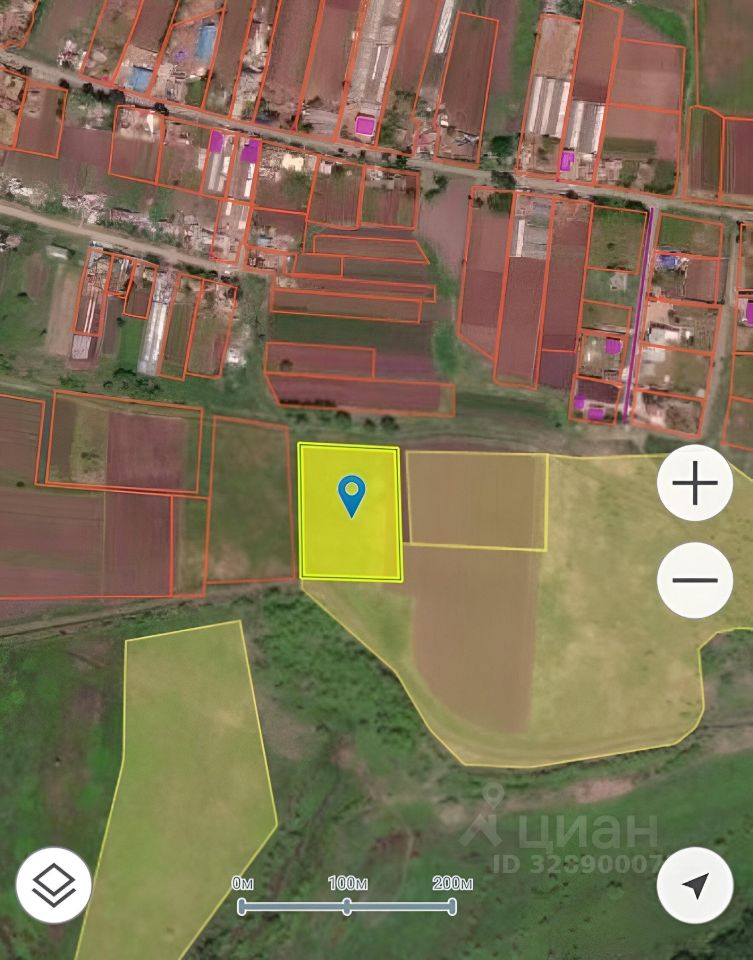
Task: Zoom out of the map
Action: 695,580
